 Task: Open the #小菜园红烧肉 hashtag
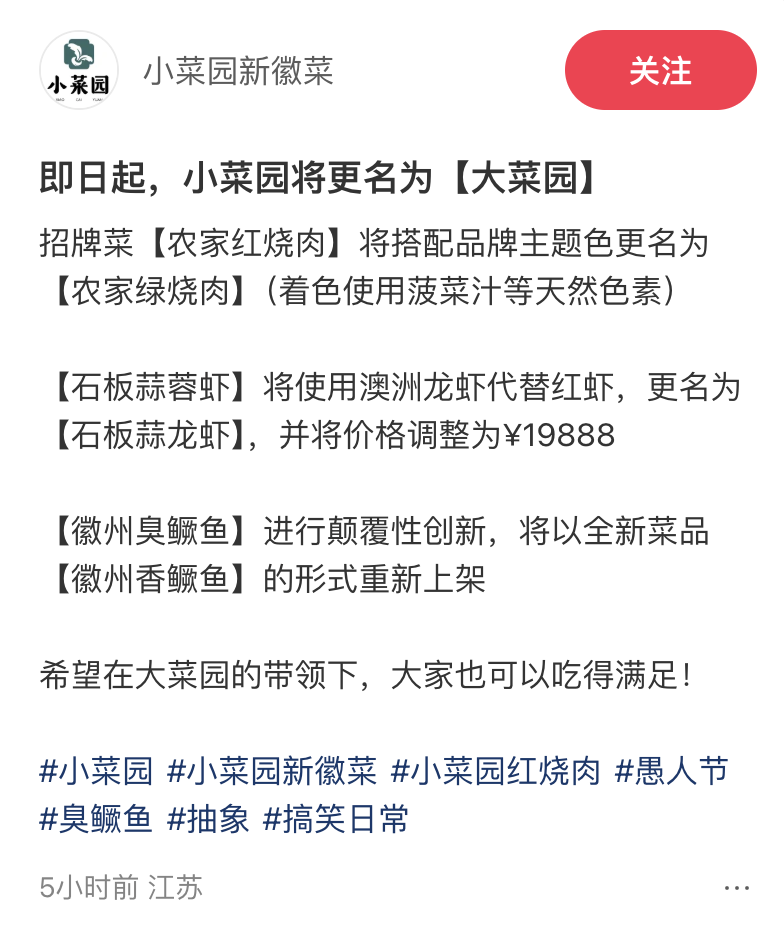click(x=496, y=771)
